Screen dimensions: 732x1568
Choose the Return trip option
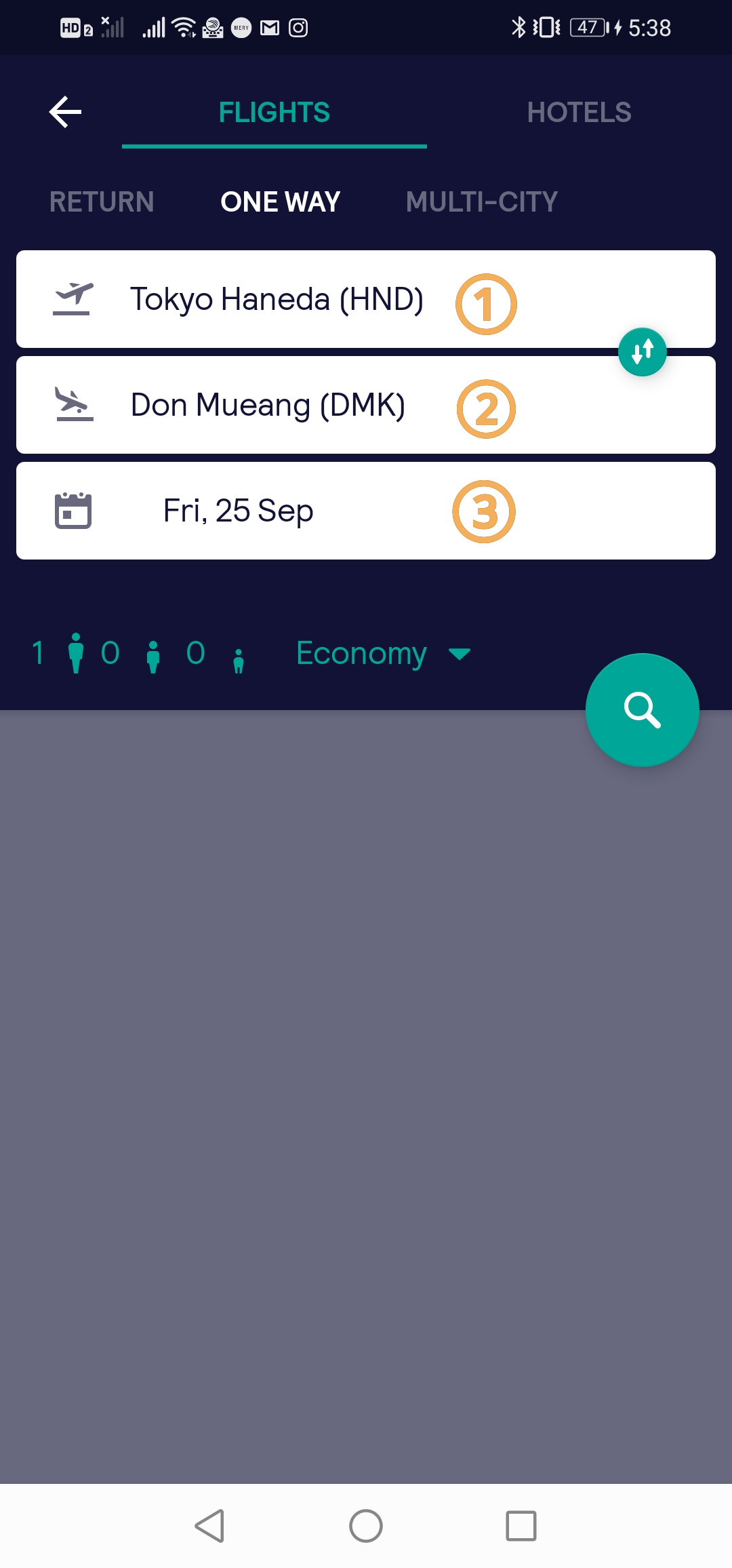click(102, 202)
